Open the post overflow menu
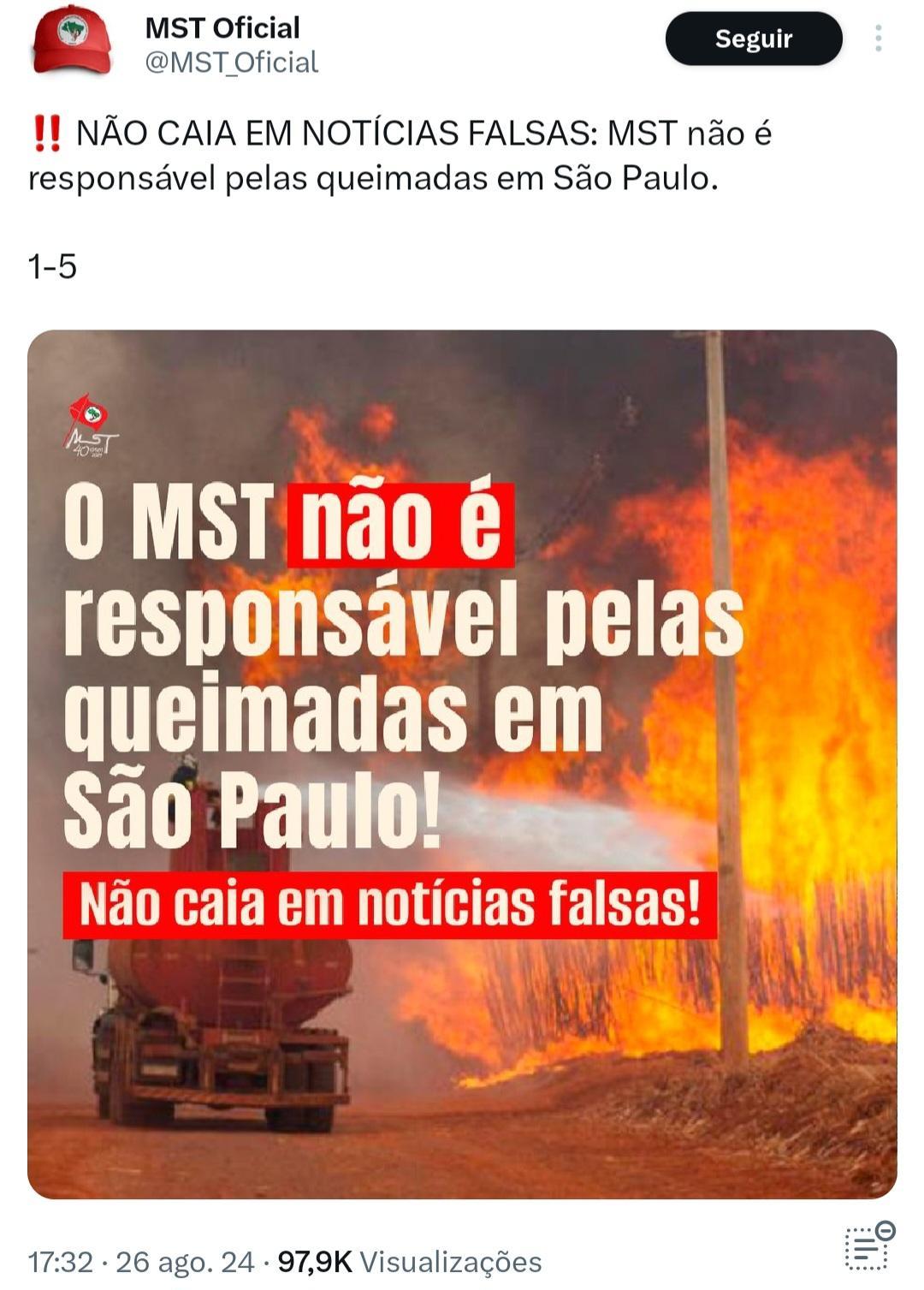 pyautogui.click(x=878, y=39)
